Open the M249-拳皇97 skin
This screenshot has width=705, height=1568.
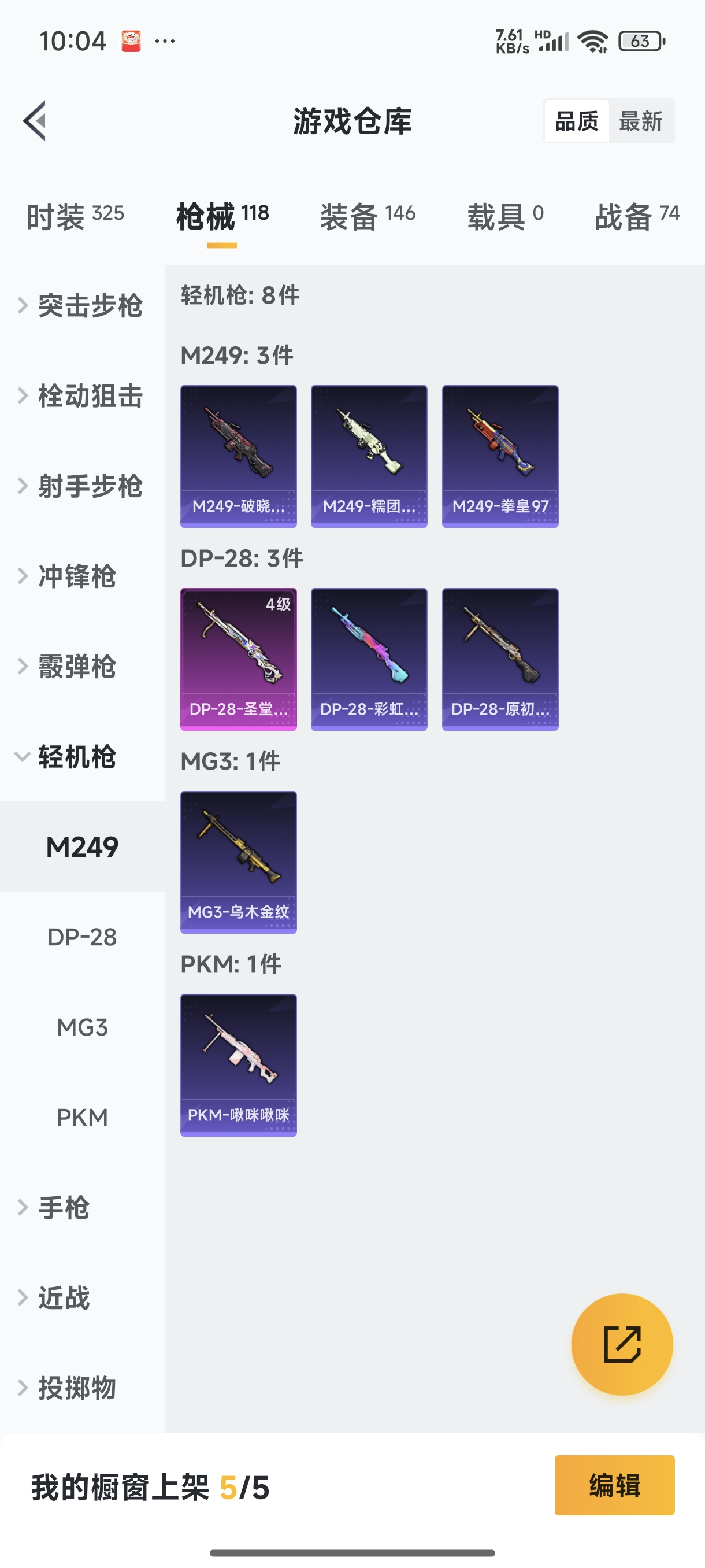[500, 456]
